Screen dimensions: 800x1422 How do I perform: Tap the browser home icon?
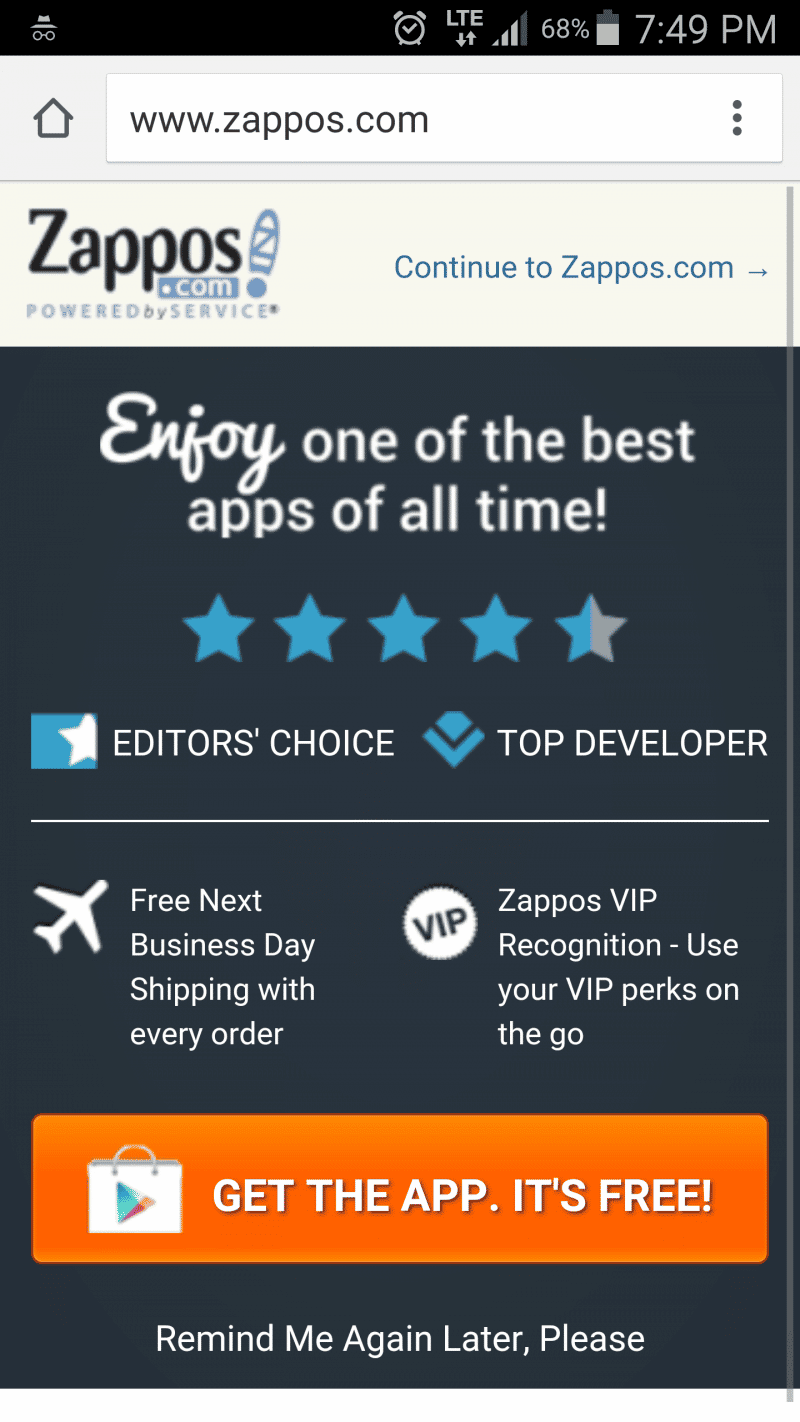53,119
